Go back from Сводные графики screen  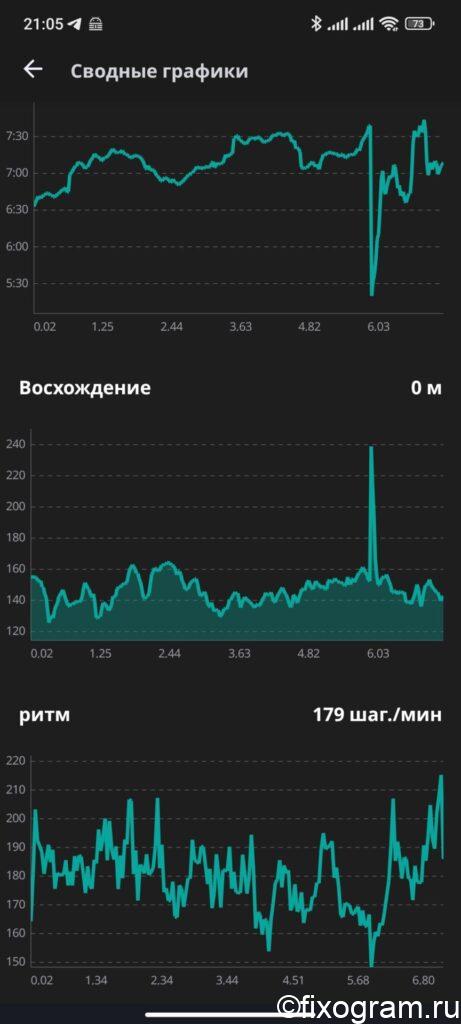33,69
